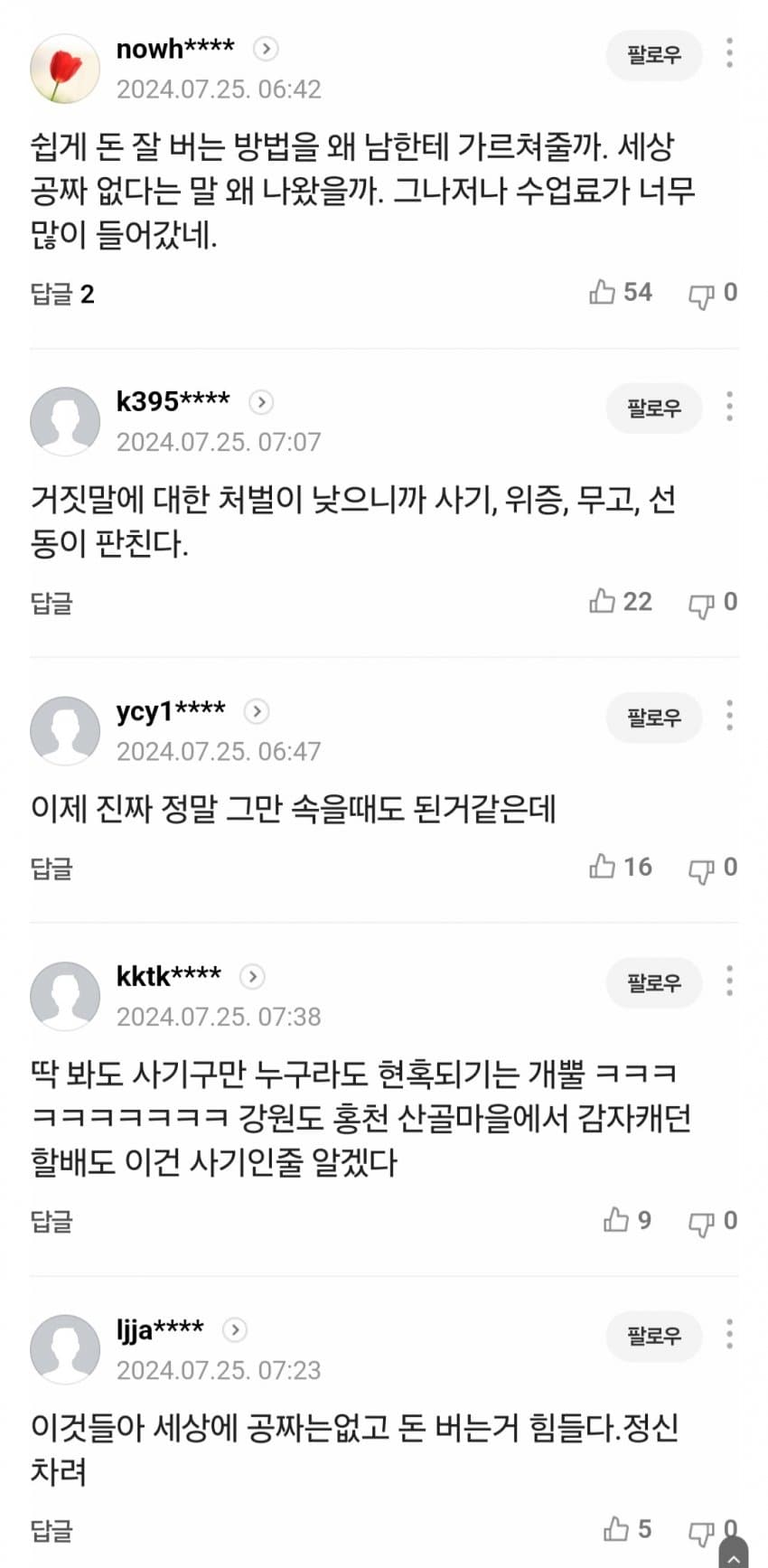The width and height of the screenshot is (768, 1568).
Task: Reply to kktk**** comment
Action: click(52, 1222)
